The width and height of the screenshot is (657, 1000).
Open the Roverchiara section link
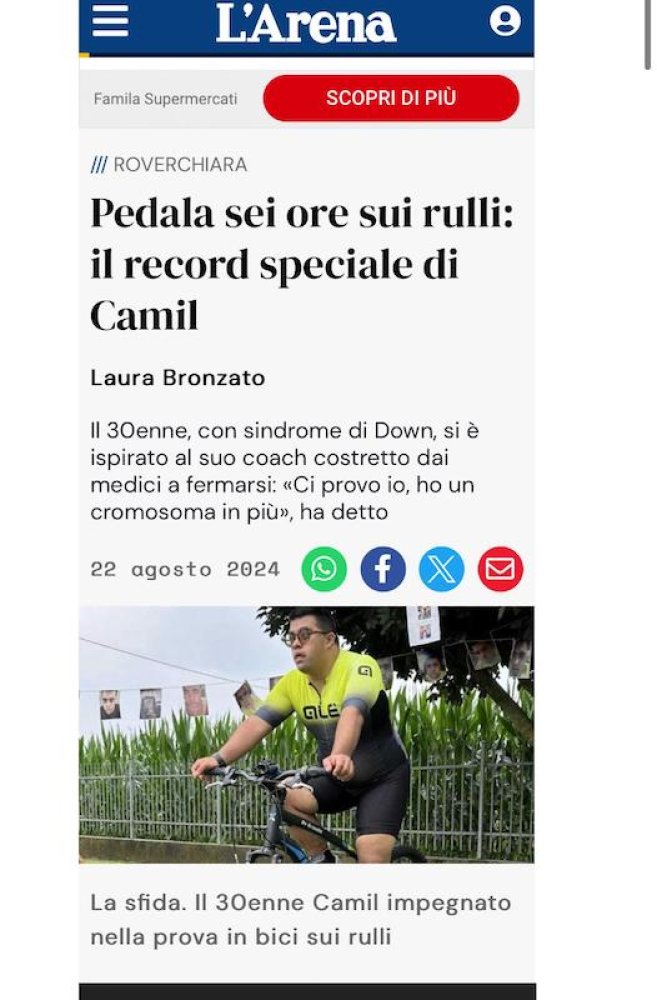[179, 165]
